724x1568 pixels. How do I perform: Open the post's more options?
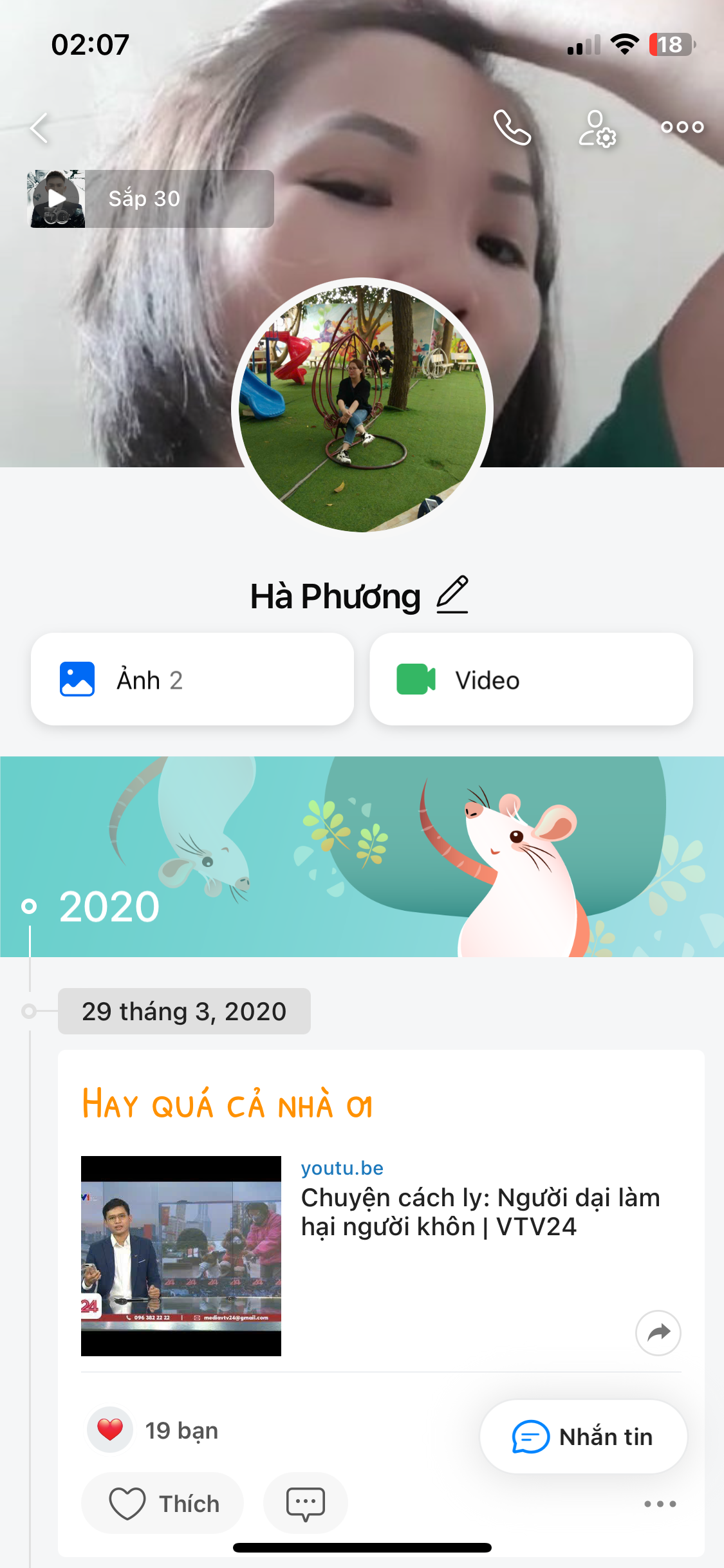(x=660, y=1504)
